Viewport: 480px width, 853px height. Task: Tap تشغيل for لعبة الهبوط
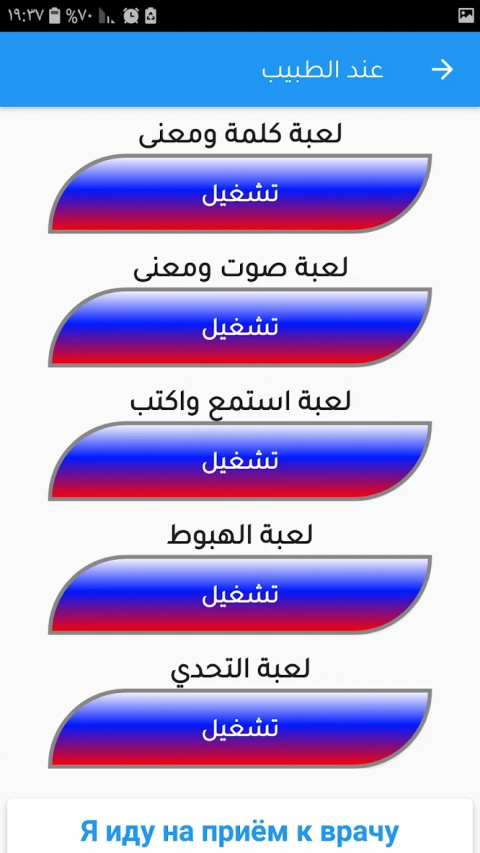240,595
